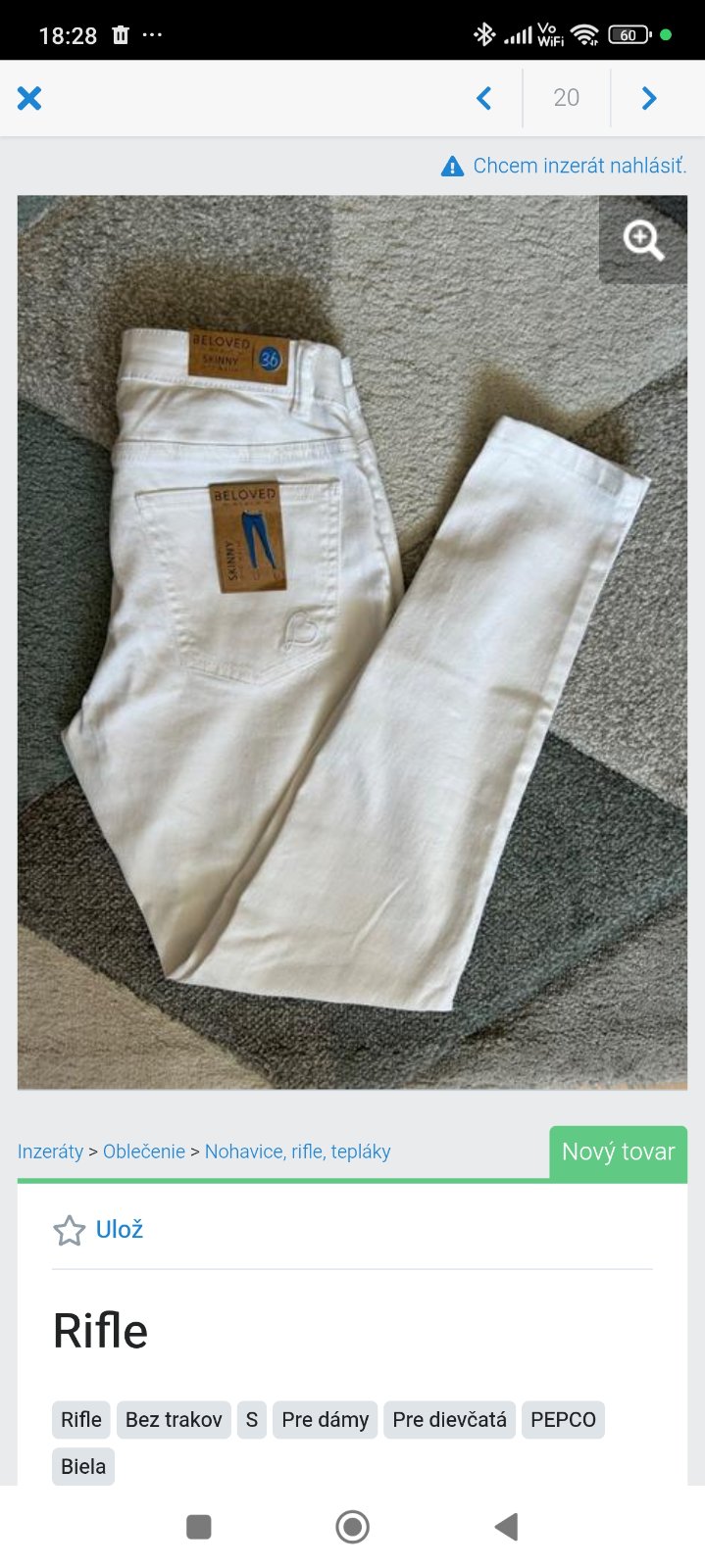This screenshot has width=705, height=1568.
Task: Zoom the product photo with magnifier icon
Action: point(643,240)
